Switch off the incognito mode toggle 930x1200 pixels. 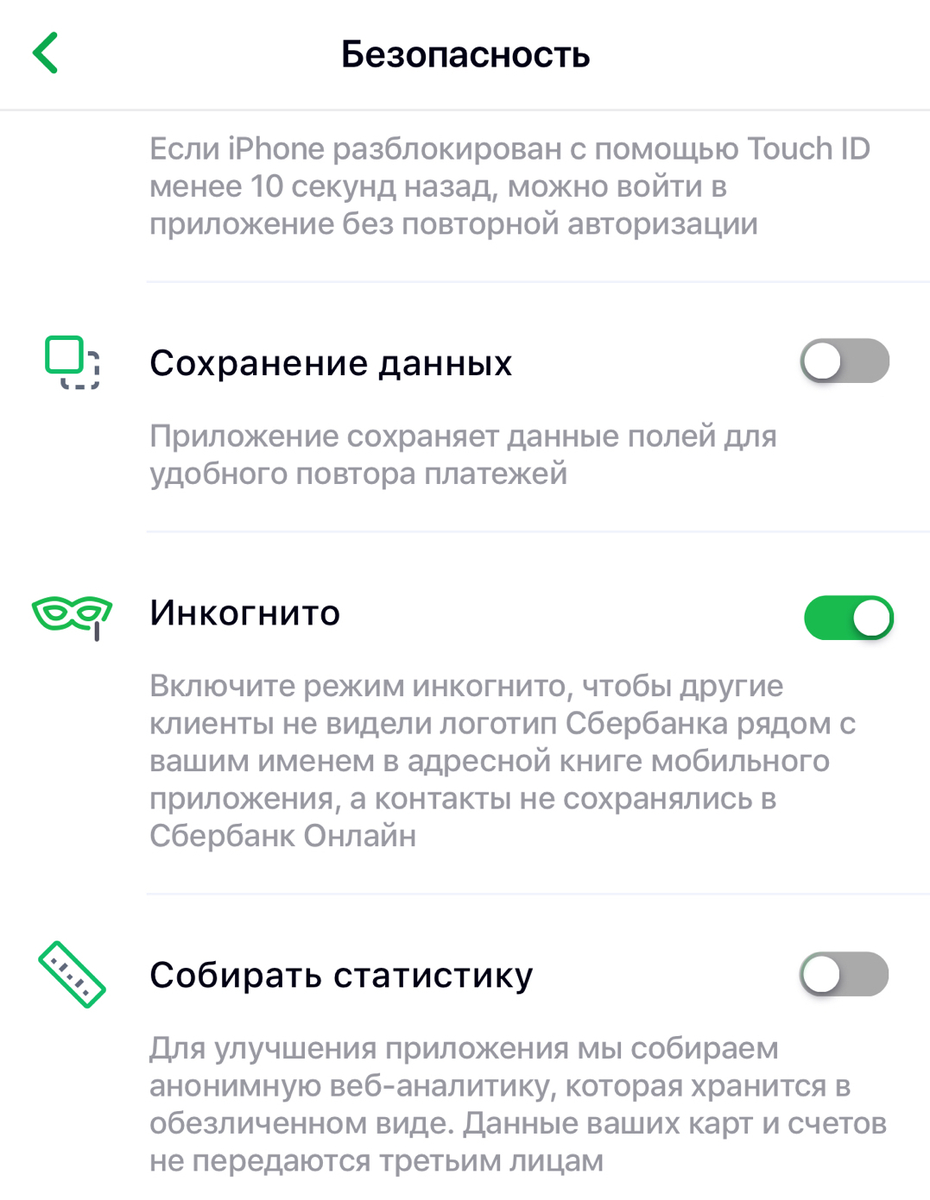(848, 617)
